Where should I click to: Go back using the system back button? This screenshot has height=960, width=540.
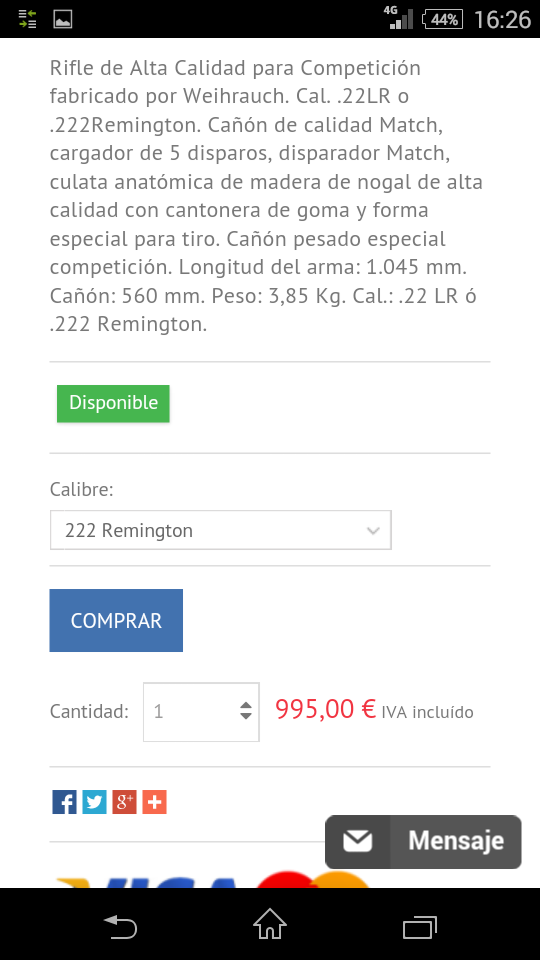[x=120, y=926]
